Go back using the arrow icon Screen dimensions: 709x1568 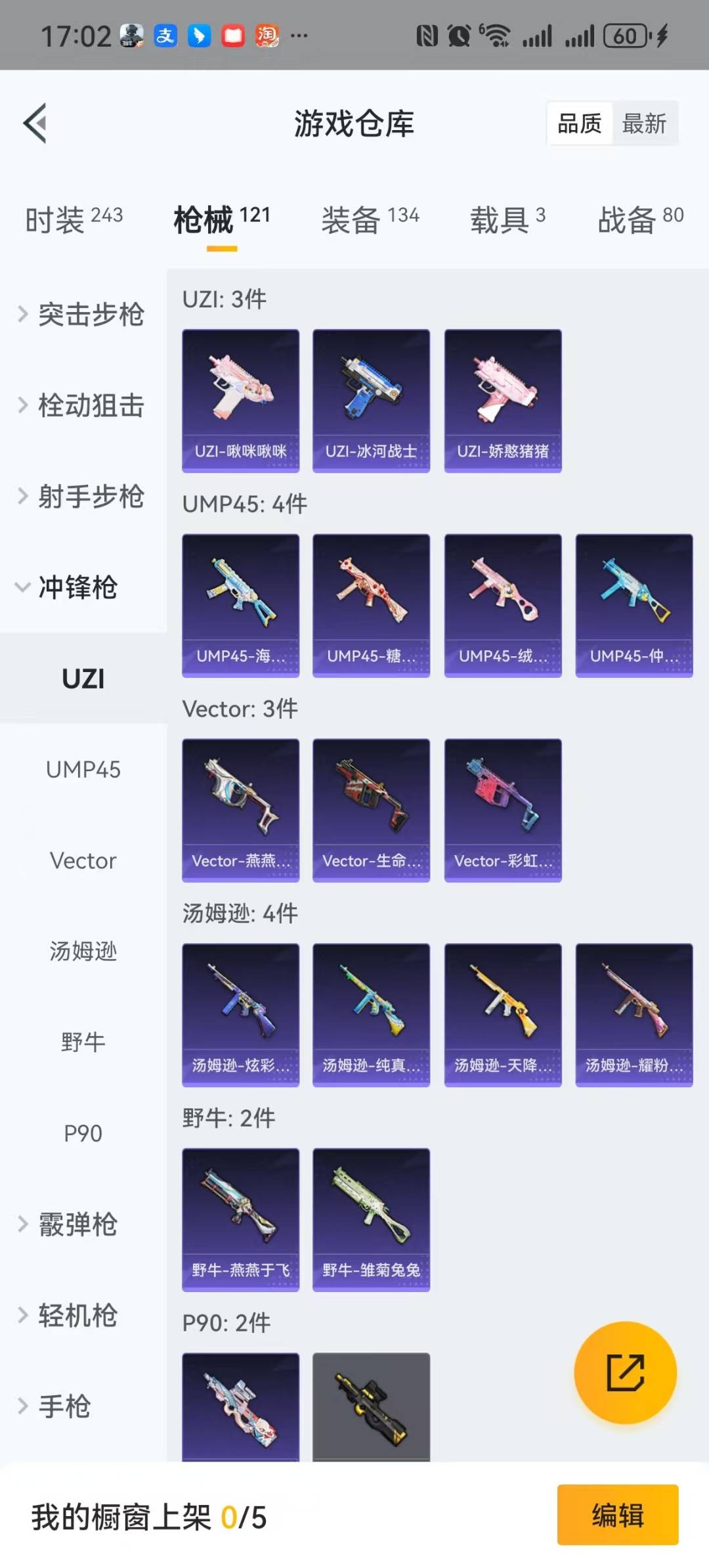pyautogui.click(x=35, y=123)
